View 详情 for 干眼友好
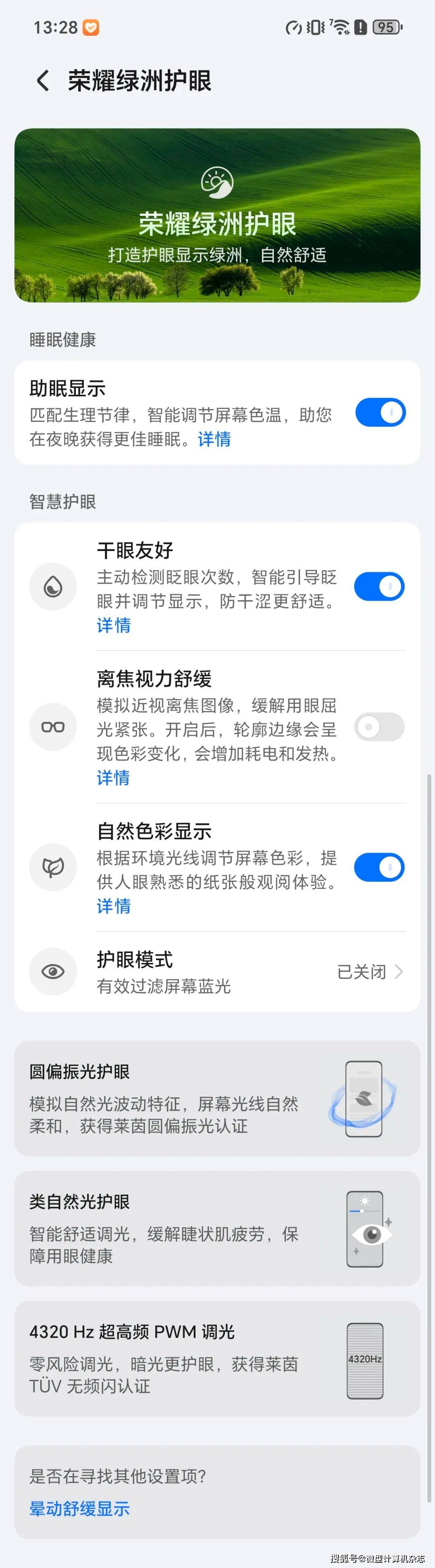The image size is (435, 1568). point(114,625)
